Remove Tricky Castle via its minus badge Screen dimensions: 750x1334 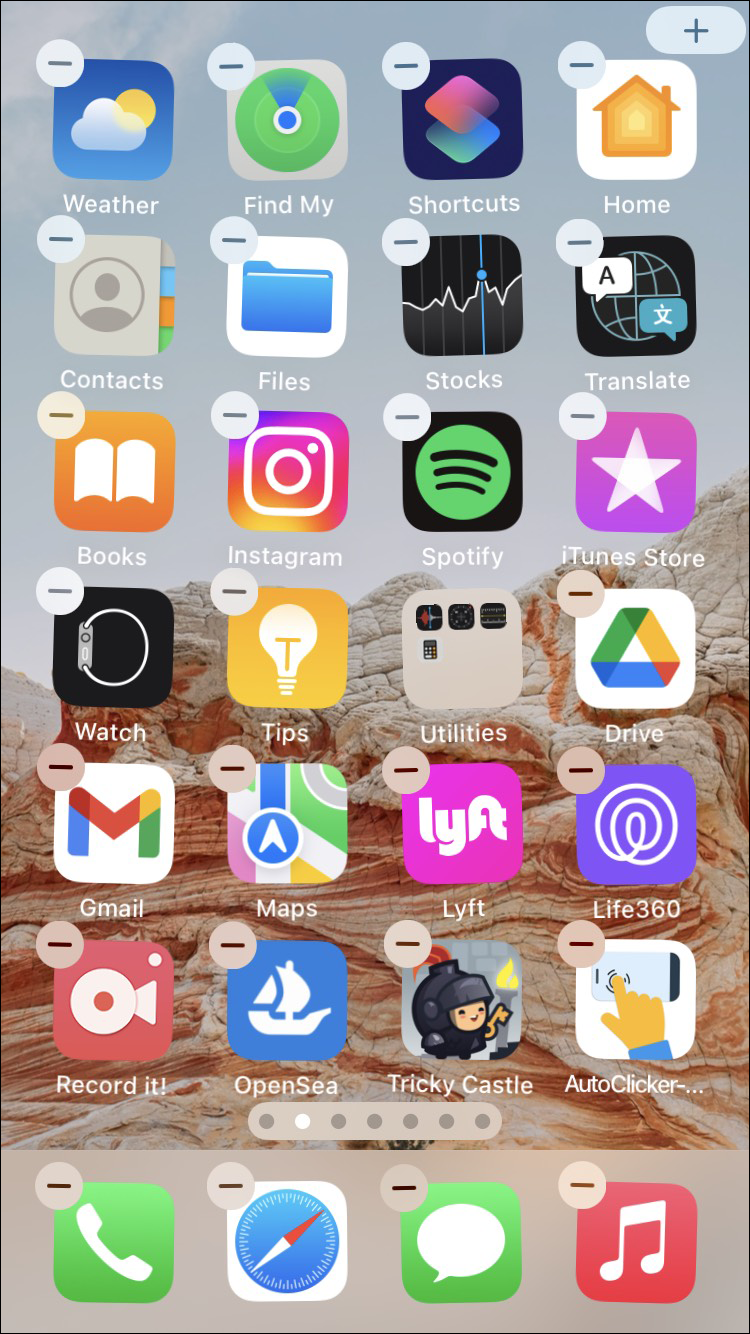point(407,943)
